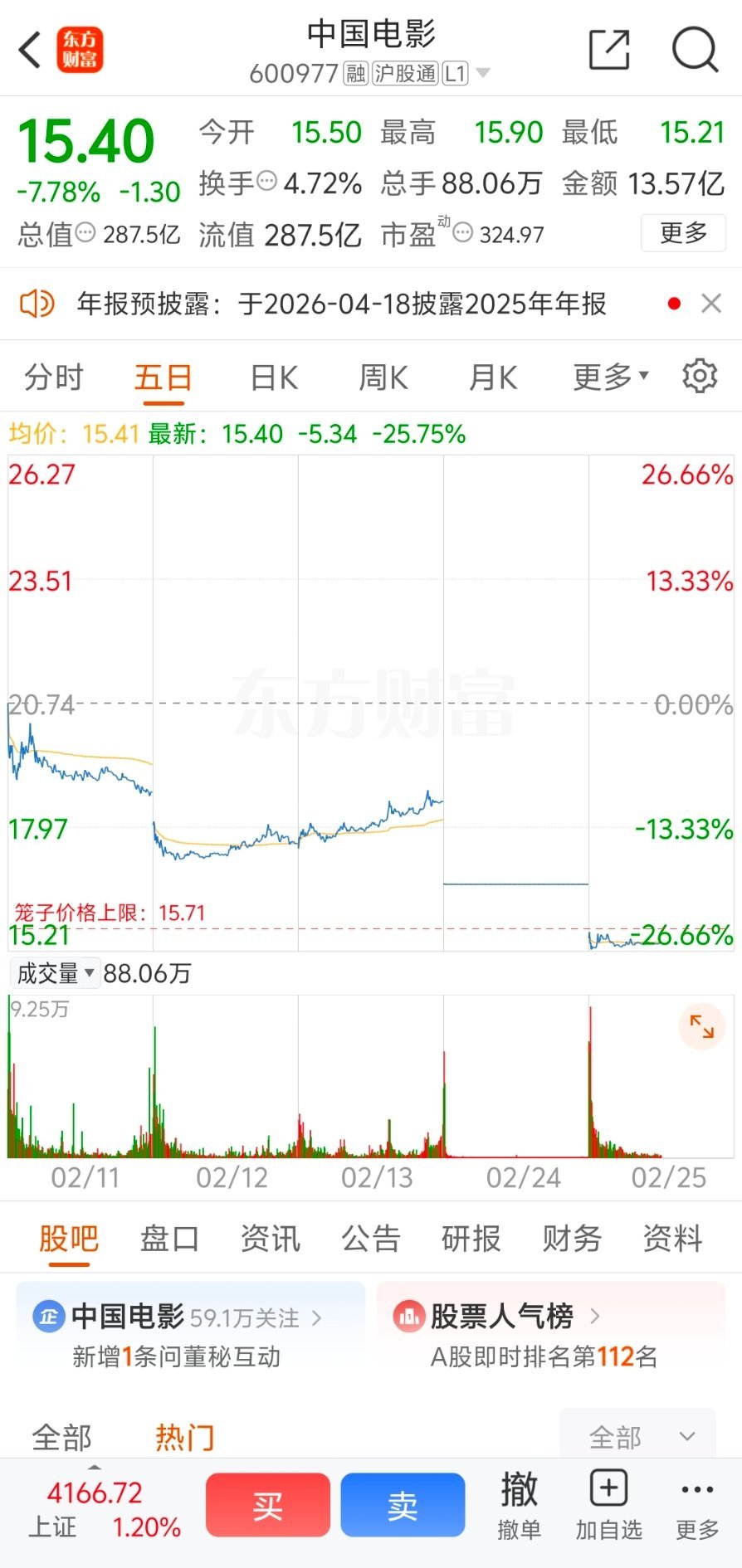Viewport: 742px width, 1568px height.
Task: Switch to the 日K chart tab
Action: [x=272, y=376]
